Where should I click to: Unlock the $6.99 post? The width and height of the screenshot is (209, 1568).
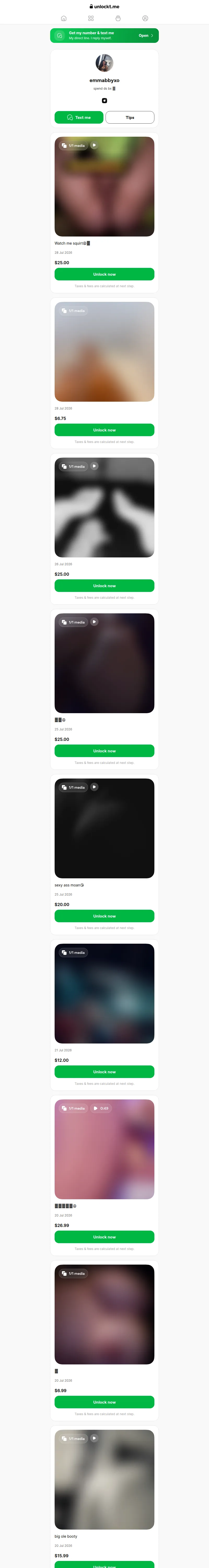pyautogui.click(x=104, y=1402)
